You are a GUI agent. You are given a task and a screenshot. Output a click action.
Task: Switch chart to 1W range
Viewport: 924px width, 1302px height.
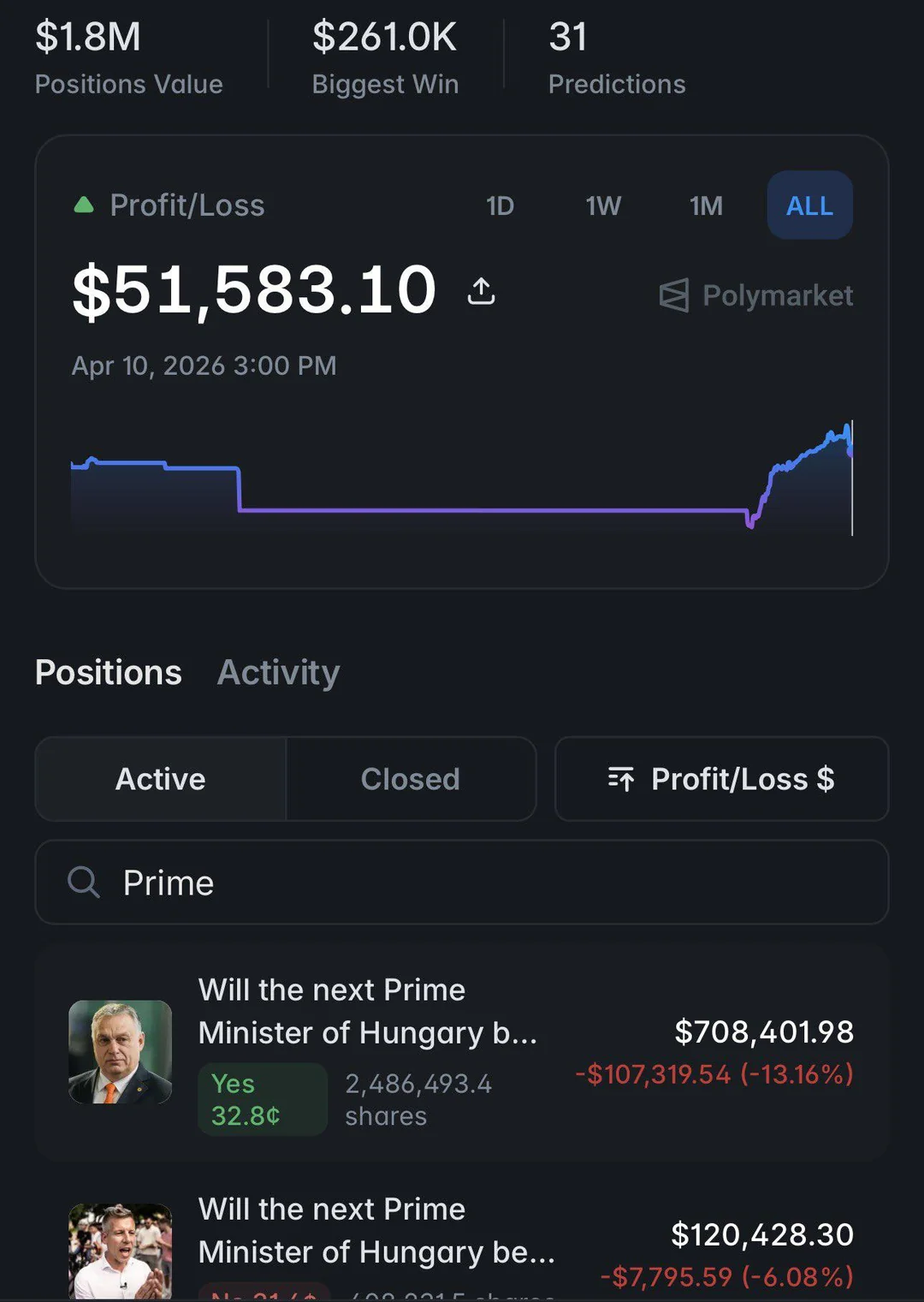603,206
